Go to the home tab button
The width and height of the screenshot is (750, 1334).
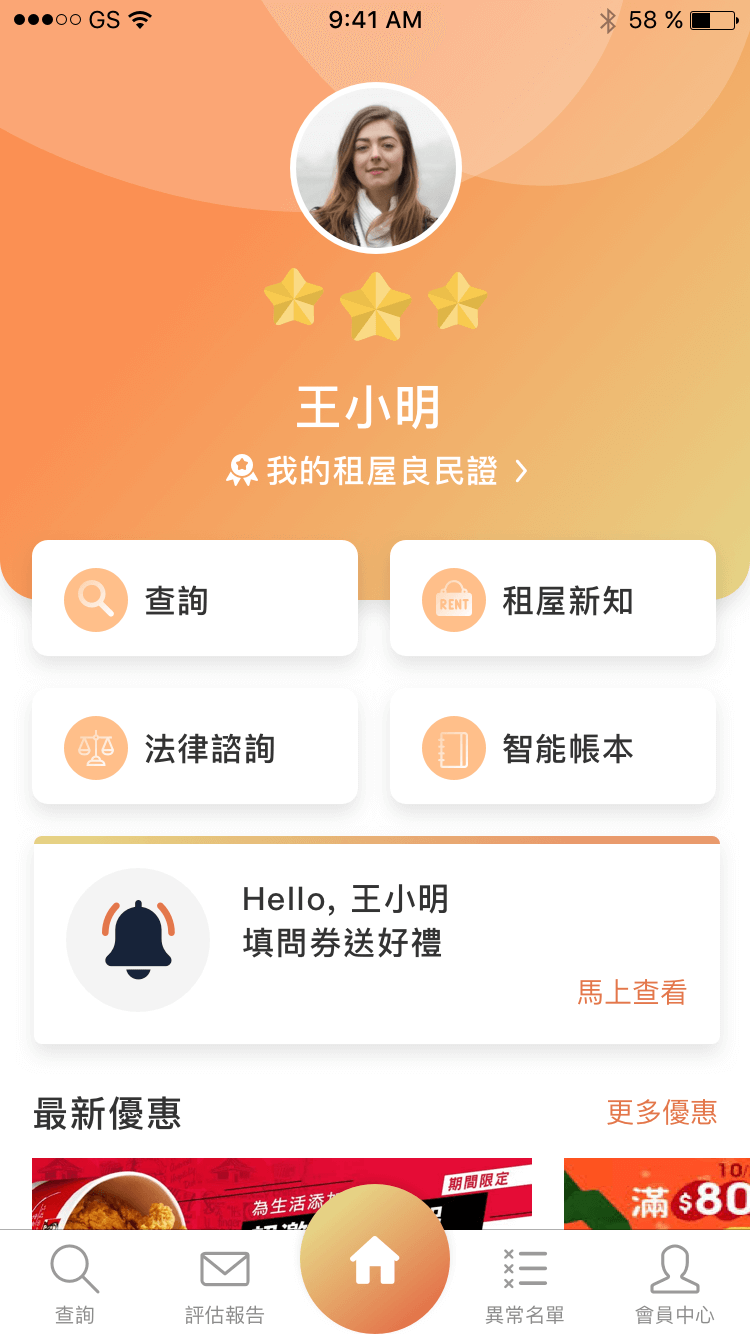pyautogui.click(x=375, y=1262)
